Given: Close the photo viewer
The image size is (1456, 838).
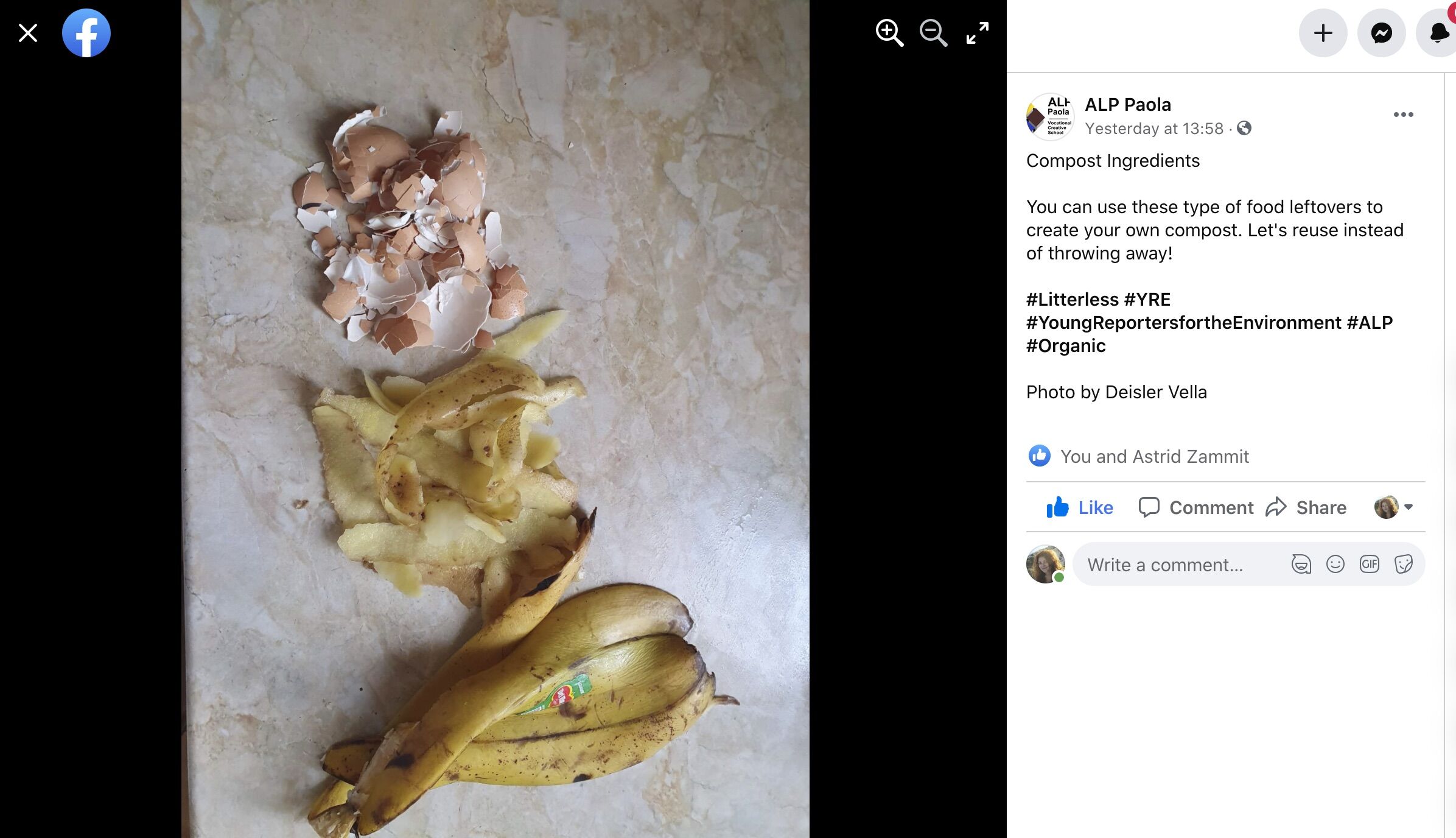Looking at the screenshot, I should pyautogui.click(x=28, y=33).
